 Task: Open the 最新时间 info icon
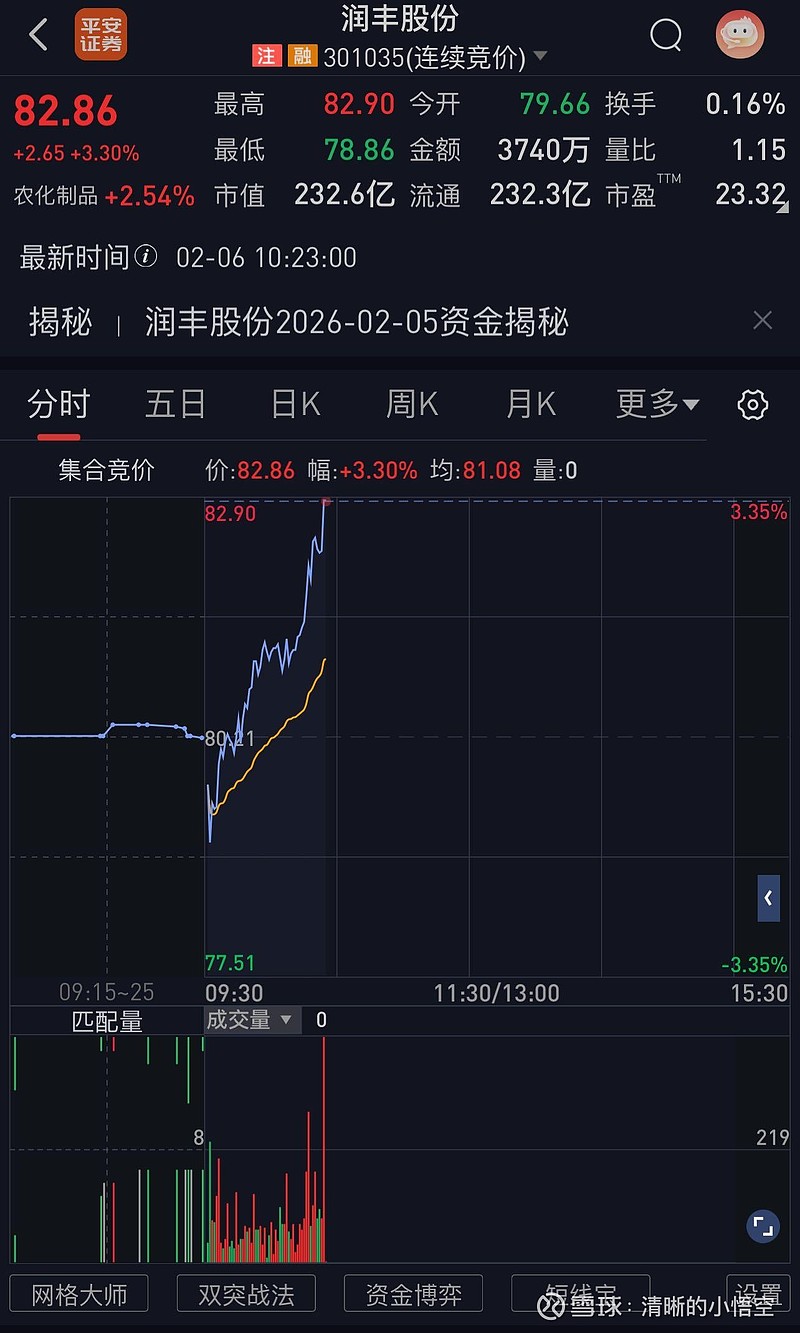(146, 257)
